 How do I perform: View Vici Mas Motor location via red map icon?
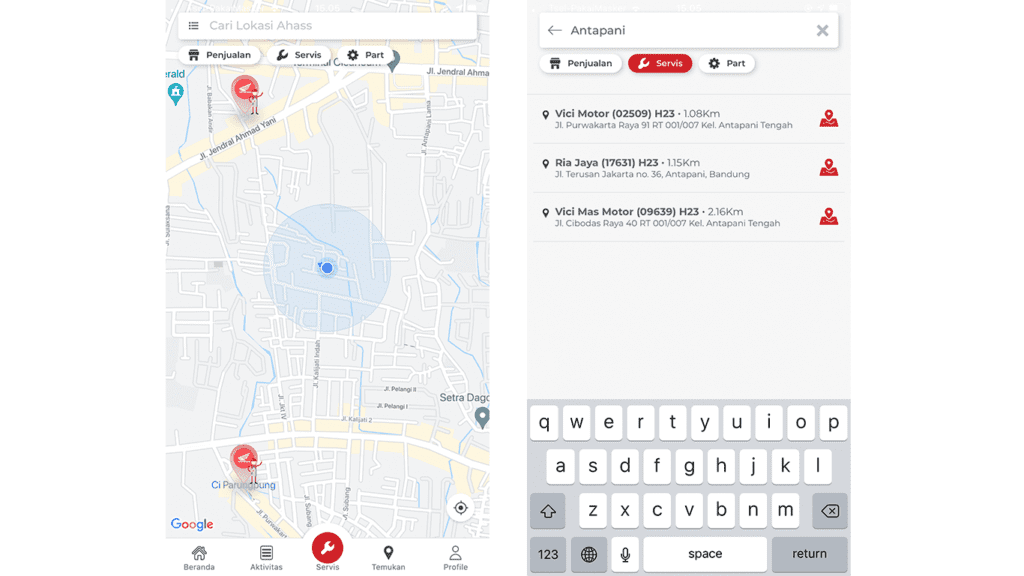pos(828,217)
